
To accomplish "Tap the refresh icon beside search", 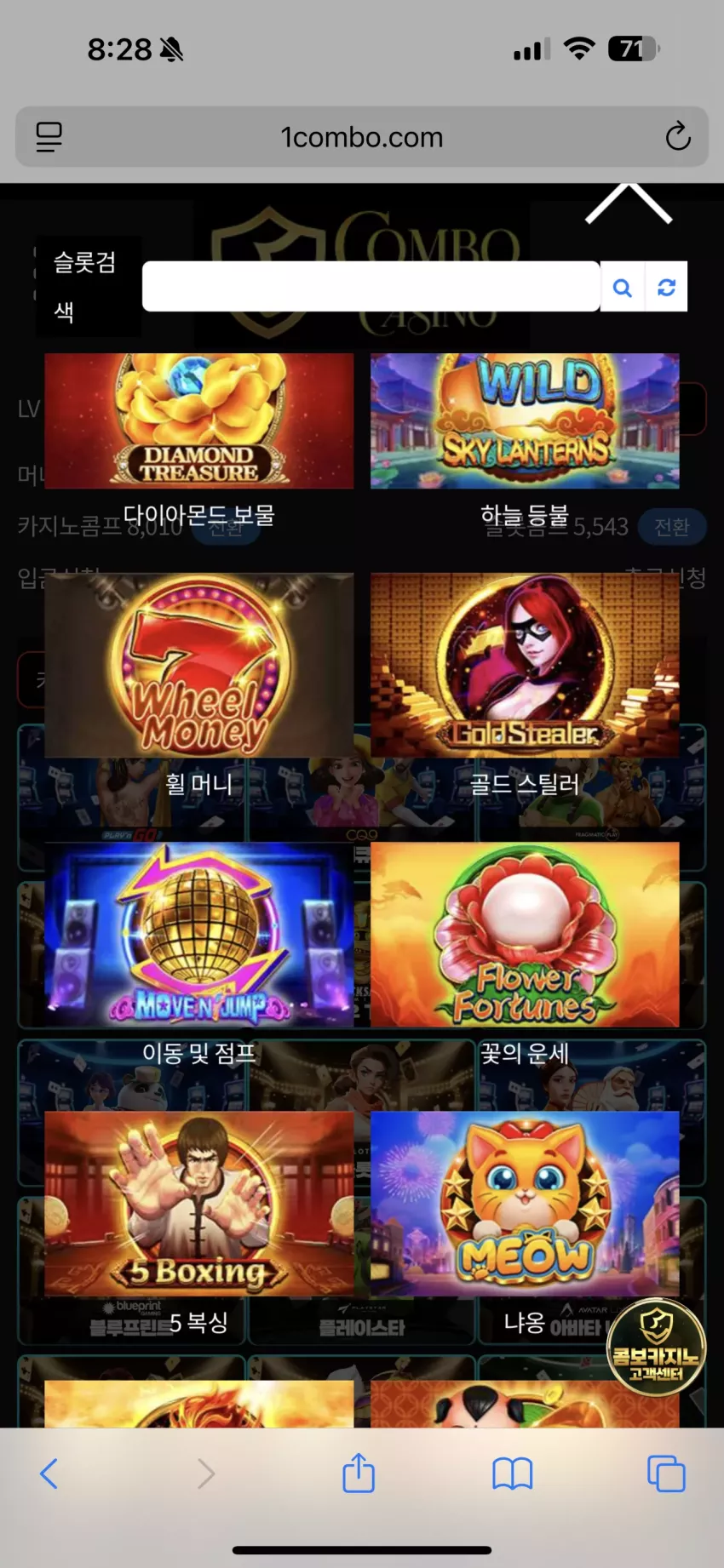I will pos(666,287).
